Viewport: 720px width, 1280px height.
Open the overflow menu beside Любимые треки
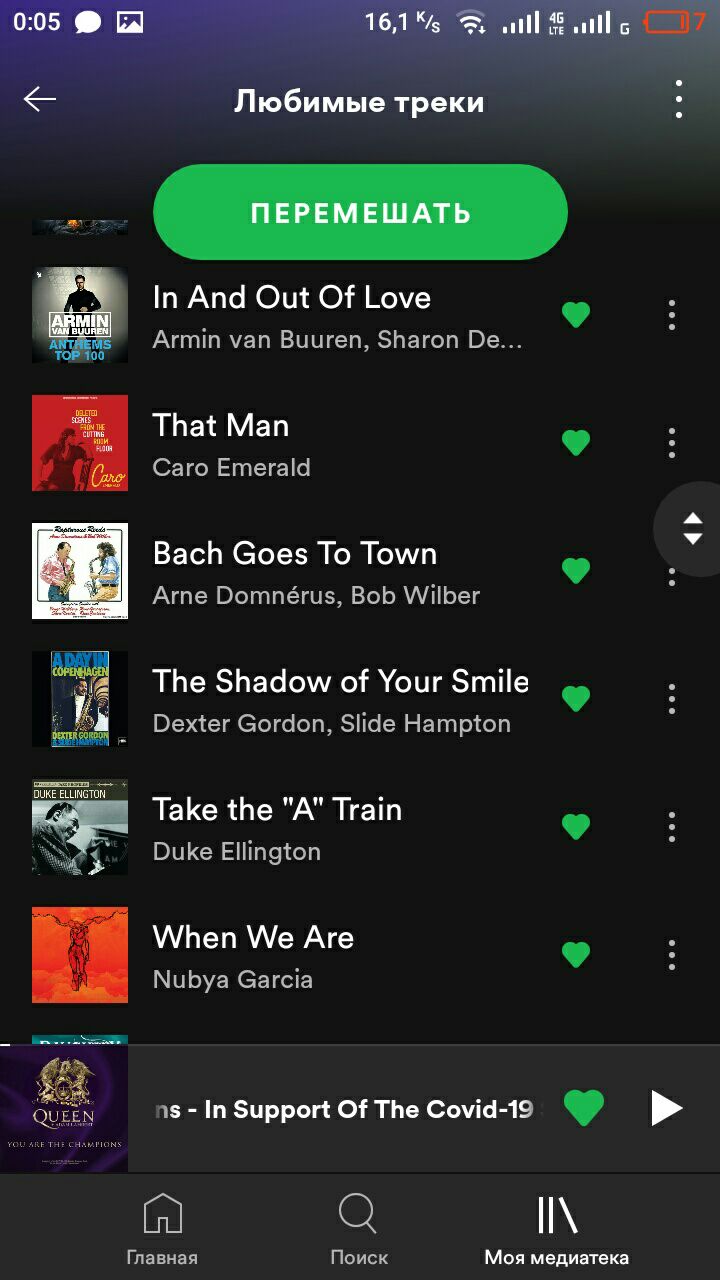(x=679, y=100)
